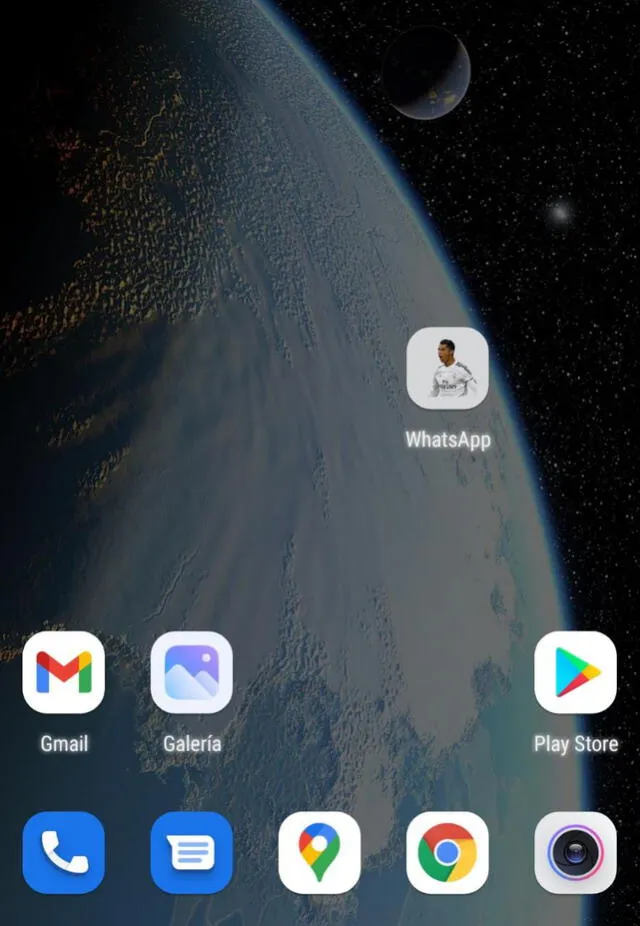The height and width of the screenshot is (926, 640).
Task: Open the Phone dialer app
Action: point(64,852)
